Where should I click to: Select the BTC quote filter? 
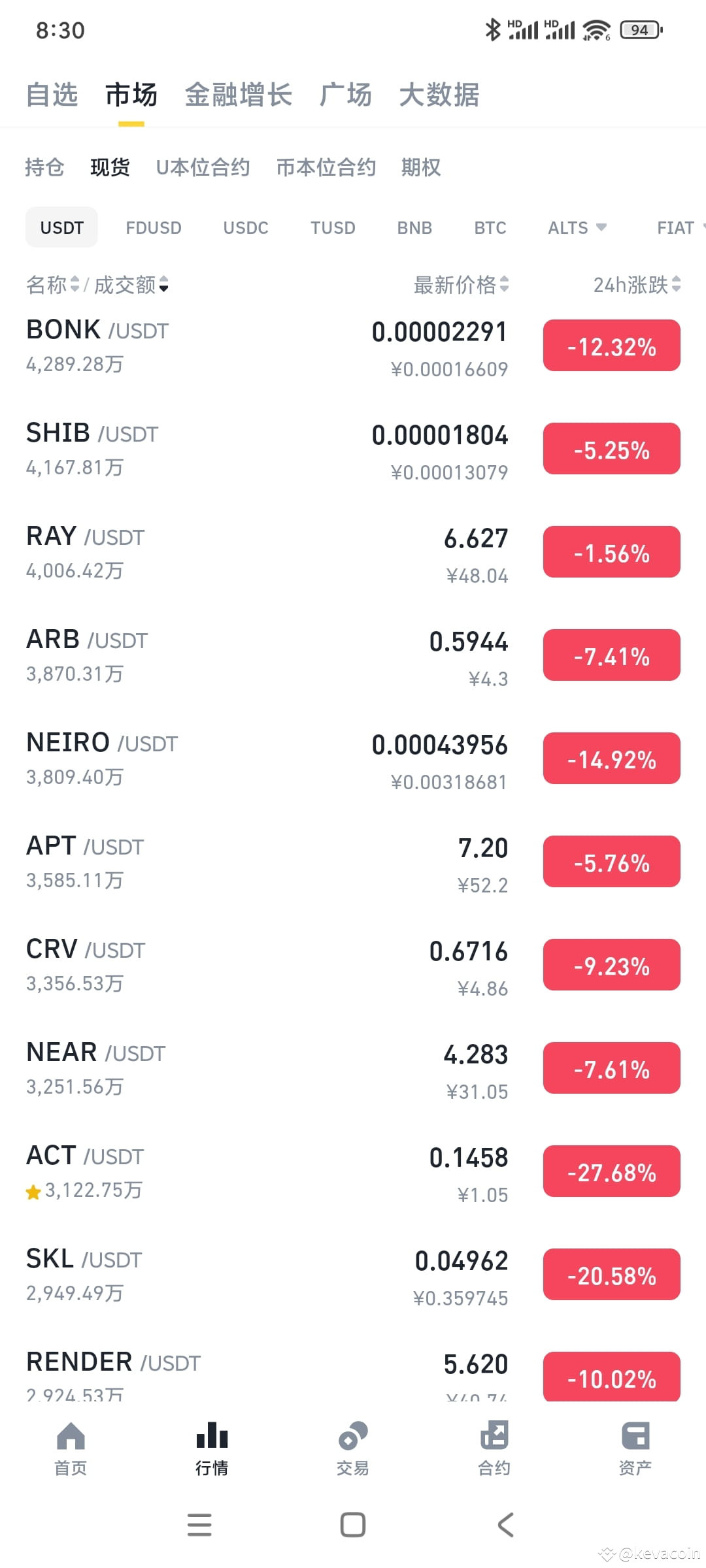[490, 227]
